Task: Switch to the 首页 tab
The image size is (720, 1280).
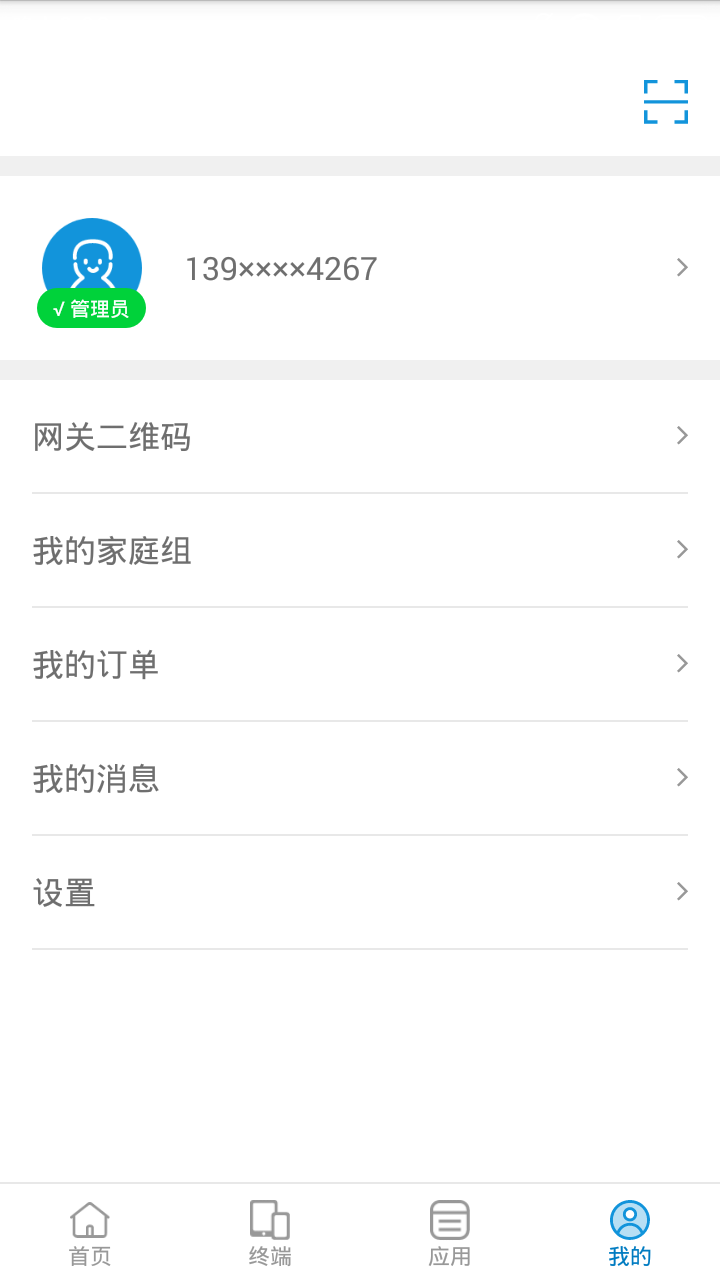Action: 90,1234
